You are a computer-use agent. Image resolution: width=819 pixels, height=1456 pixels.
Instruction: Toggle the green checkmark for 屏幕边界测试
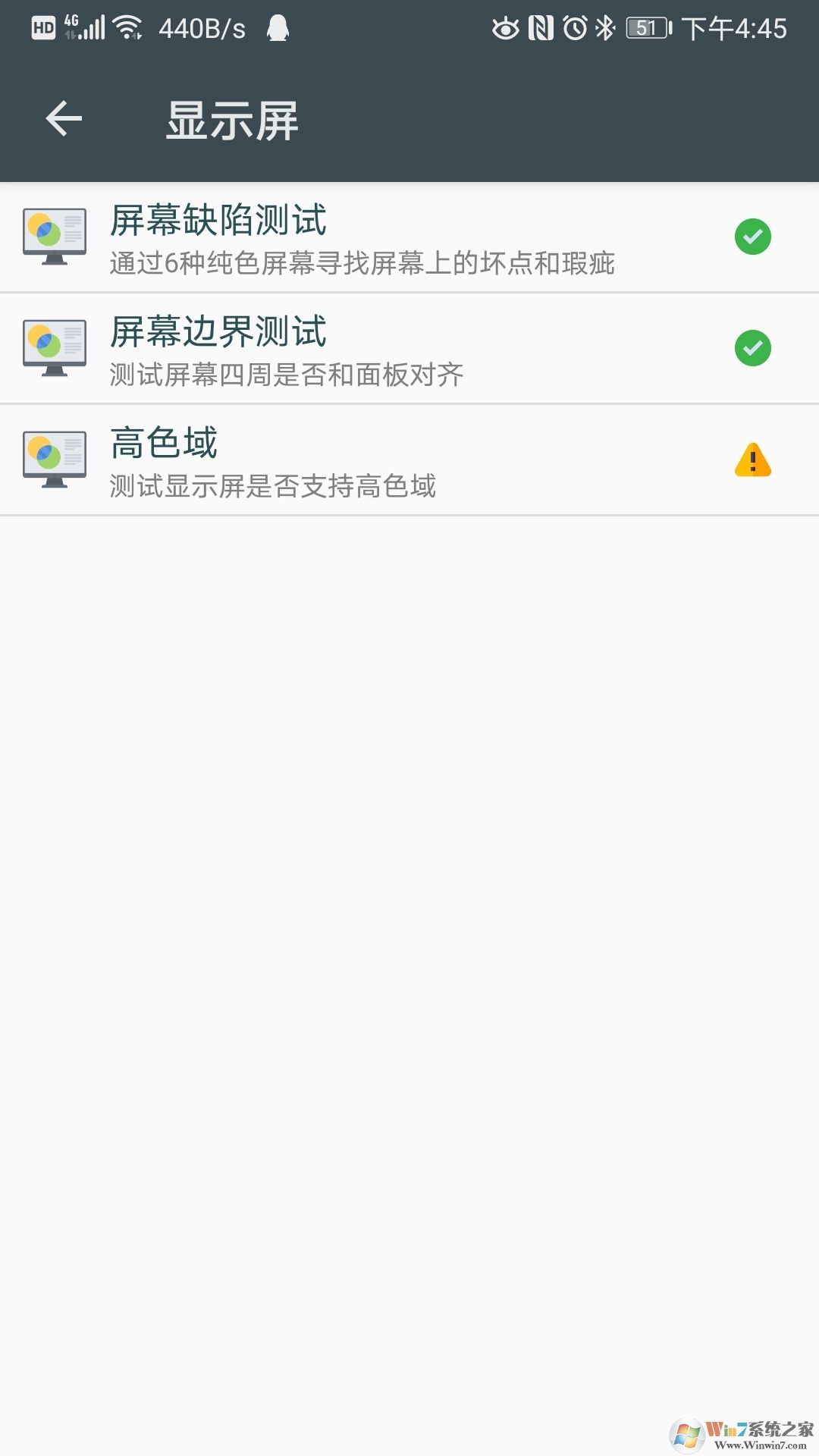point(752,350)
